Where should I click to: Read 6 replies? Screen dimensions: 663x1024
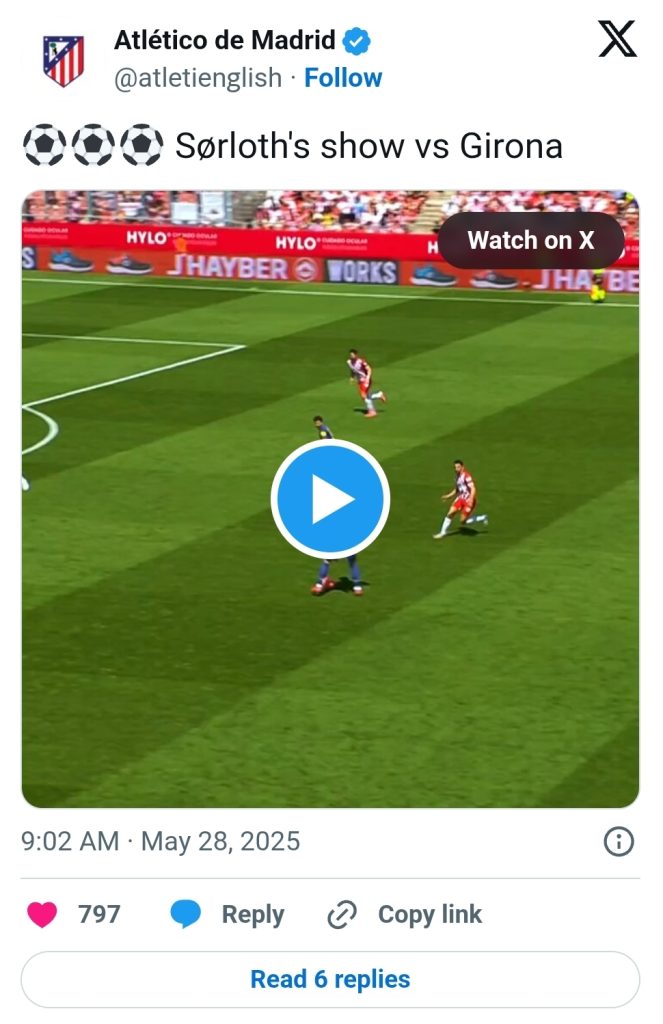point(330,979)
